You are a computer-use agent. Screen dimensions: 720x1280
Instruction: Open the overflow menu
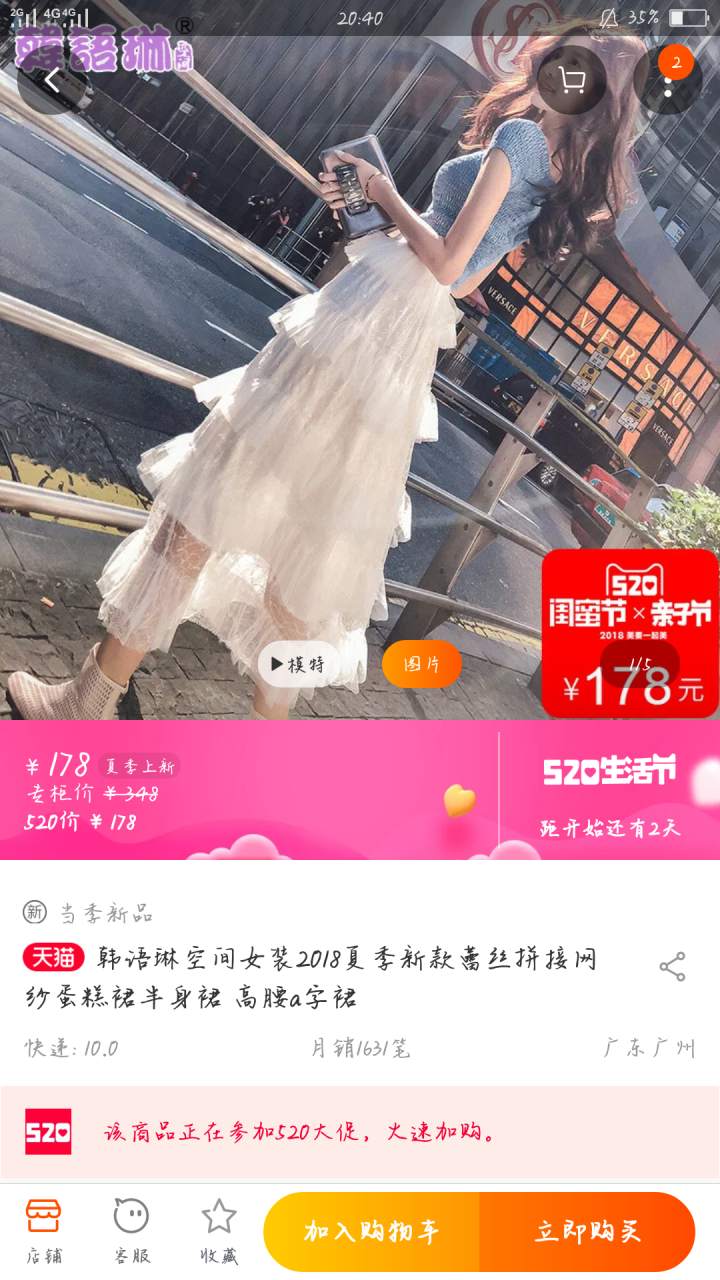coord(667,80)
